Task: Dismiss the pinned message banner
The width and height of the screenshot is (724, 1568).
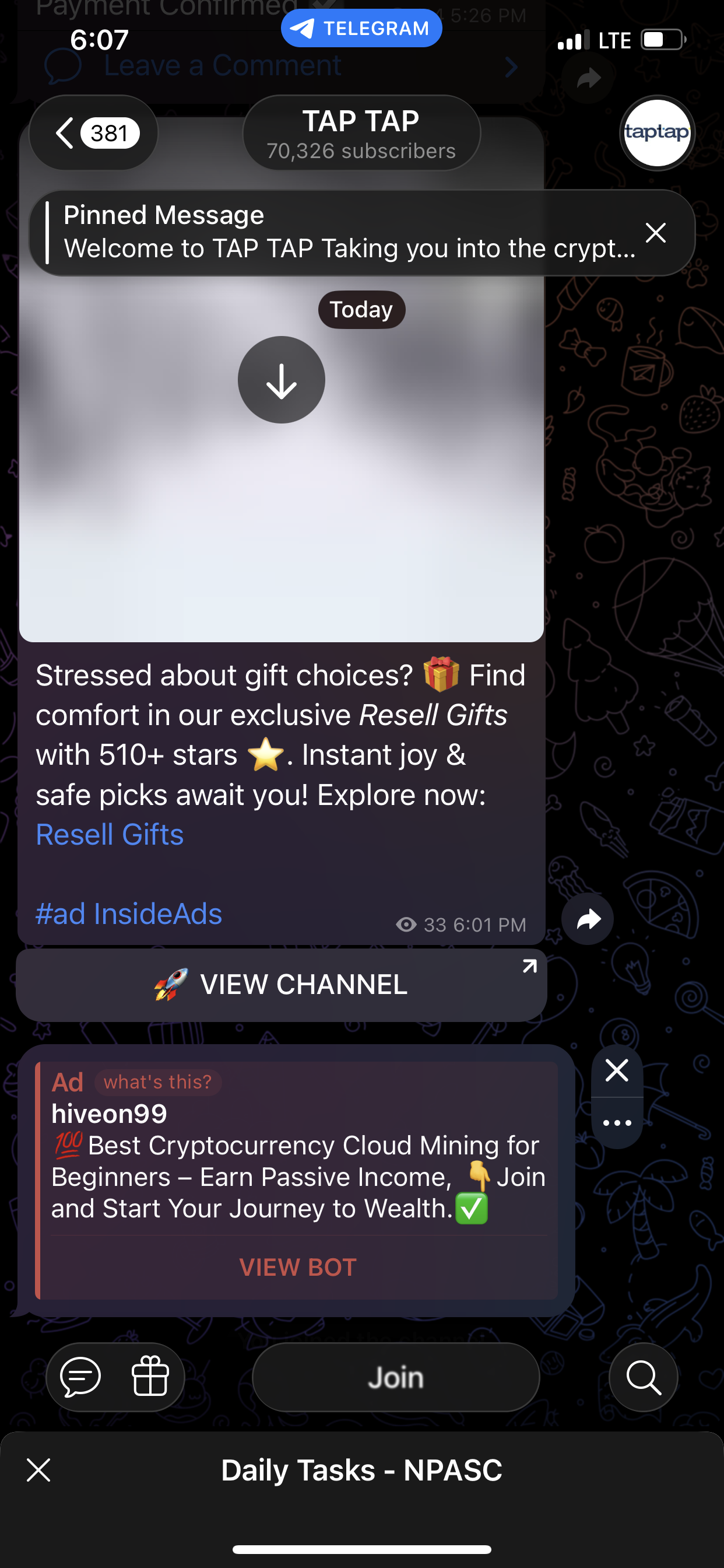Action: point(655,233)
